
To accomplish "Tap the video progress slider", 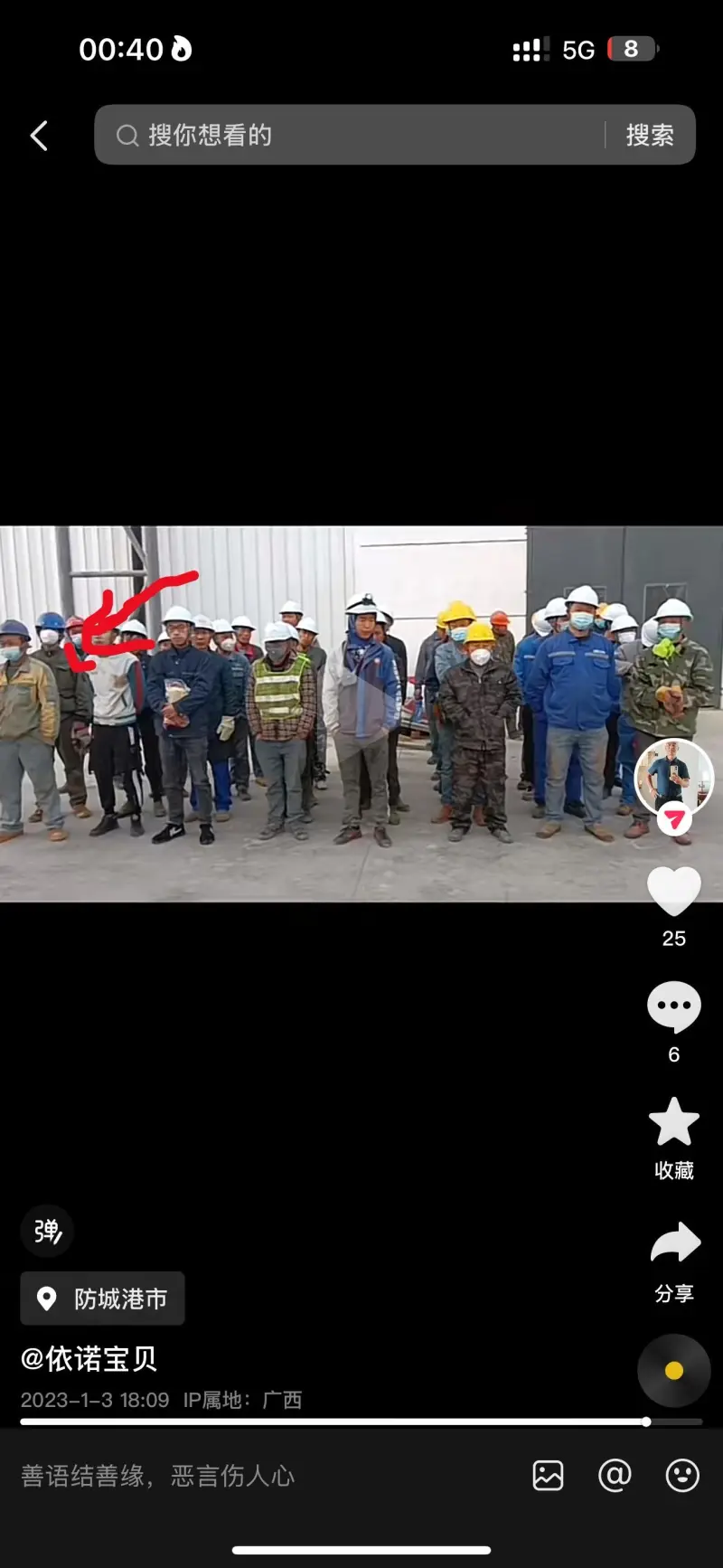I will point(361,1422).
